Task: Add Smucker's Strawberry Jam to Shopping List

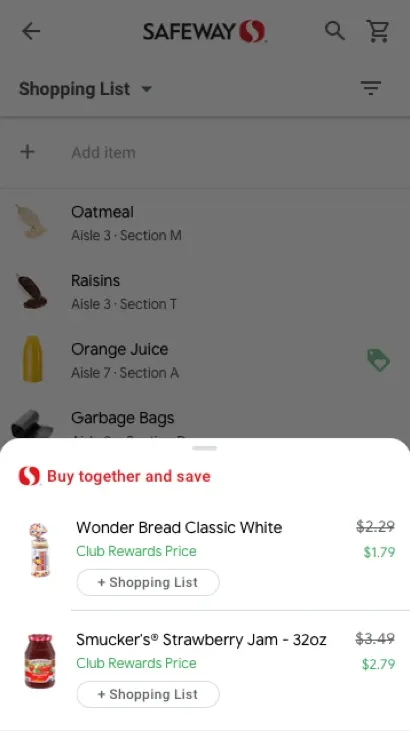Action: [148, 694]
